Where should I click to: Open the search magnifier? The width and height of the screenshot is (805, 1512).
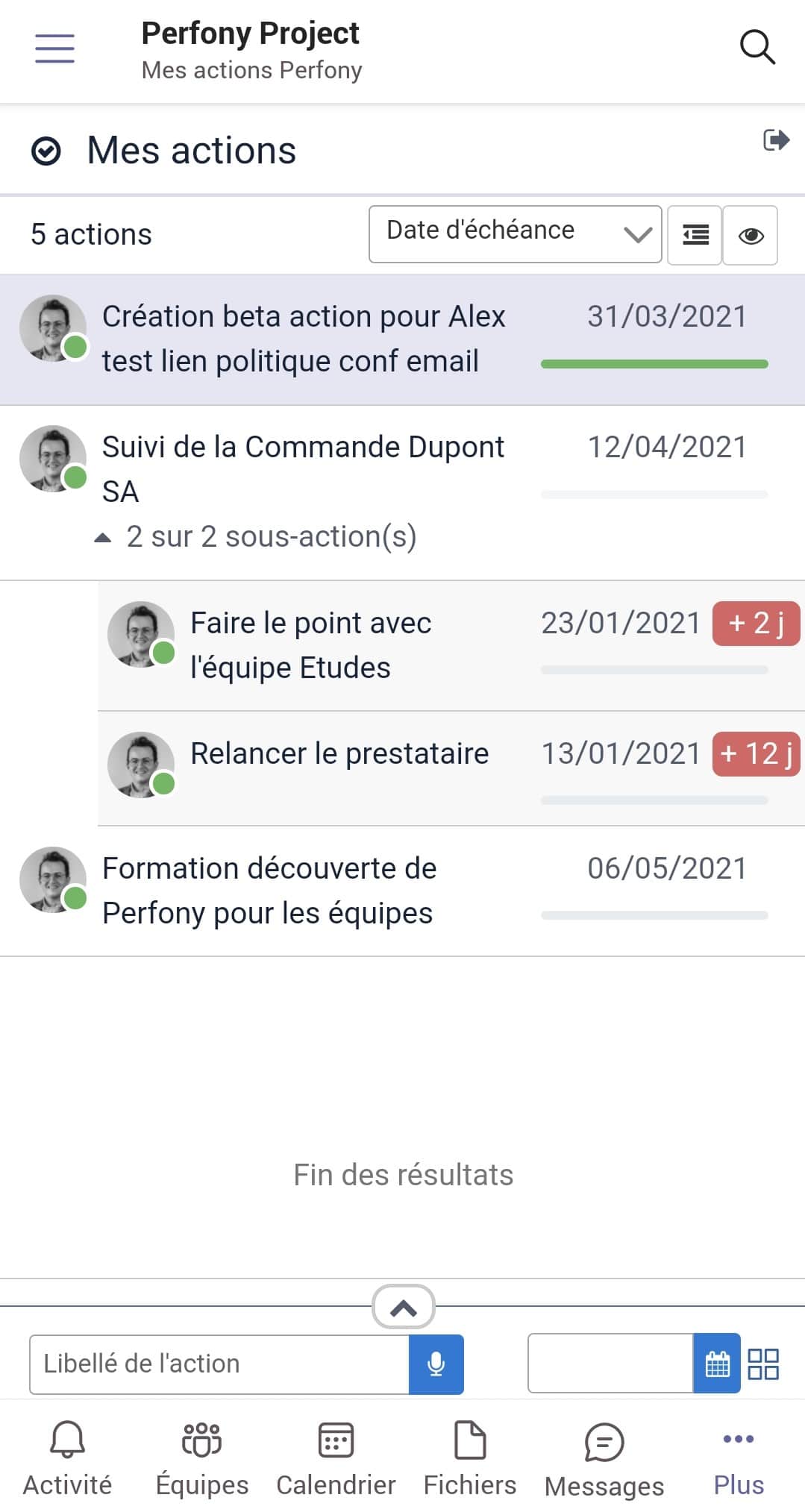pos(757,48)
